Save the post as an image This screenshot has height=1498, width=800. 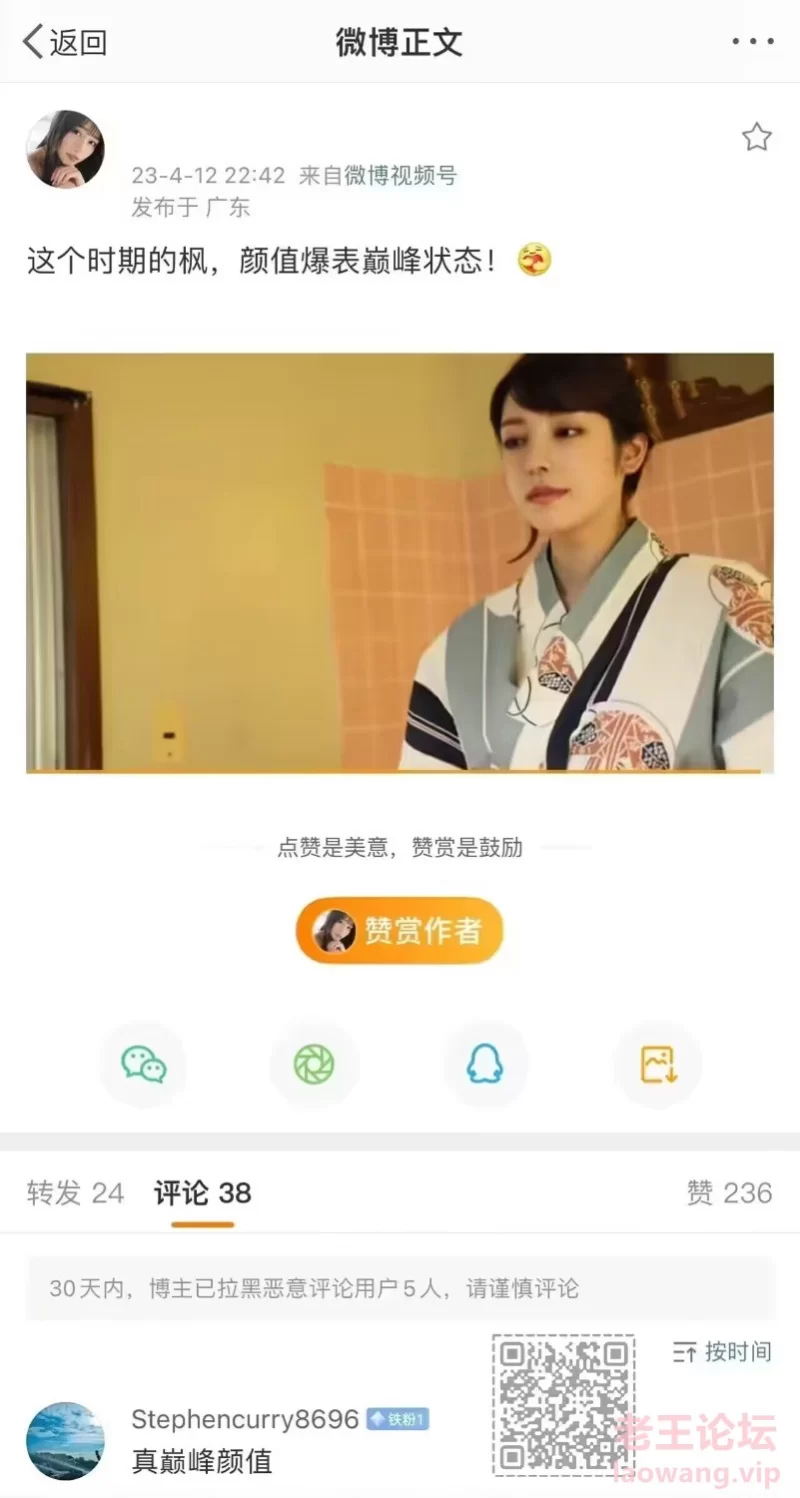(x=658, y=1065)
